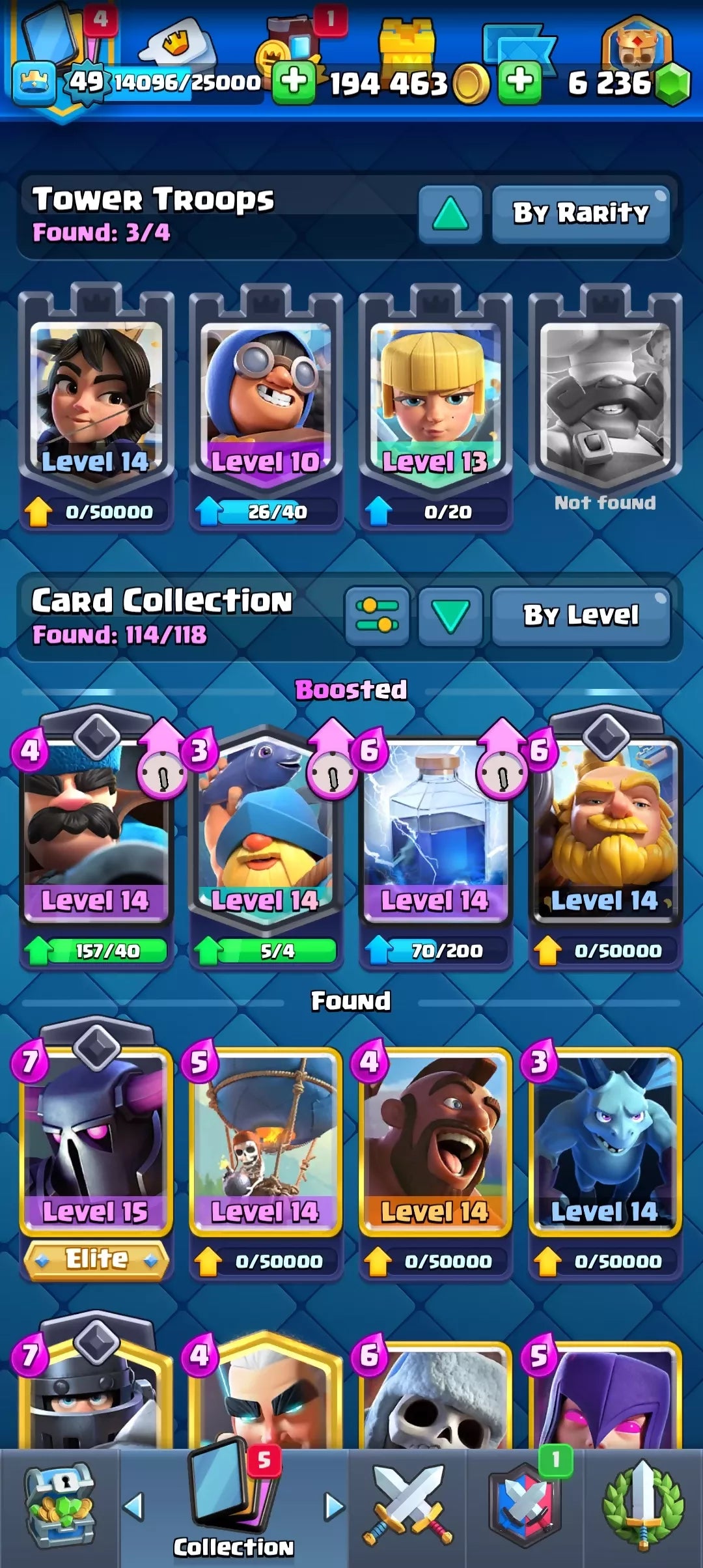Image resolution: width=703 pixels, height=1568 pixels.
Task: Sort tower troops By Rarity
Action: (581, 214)
